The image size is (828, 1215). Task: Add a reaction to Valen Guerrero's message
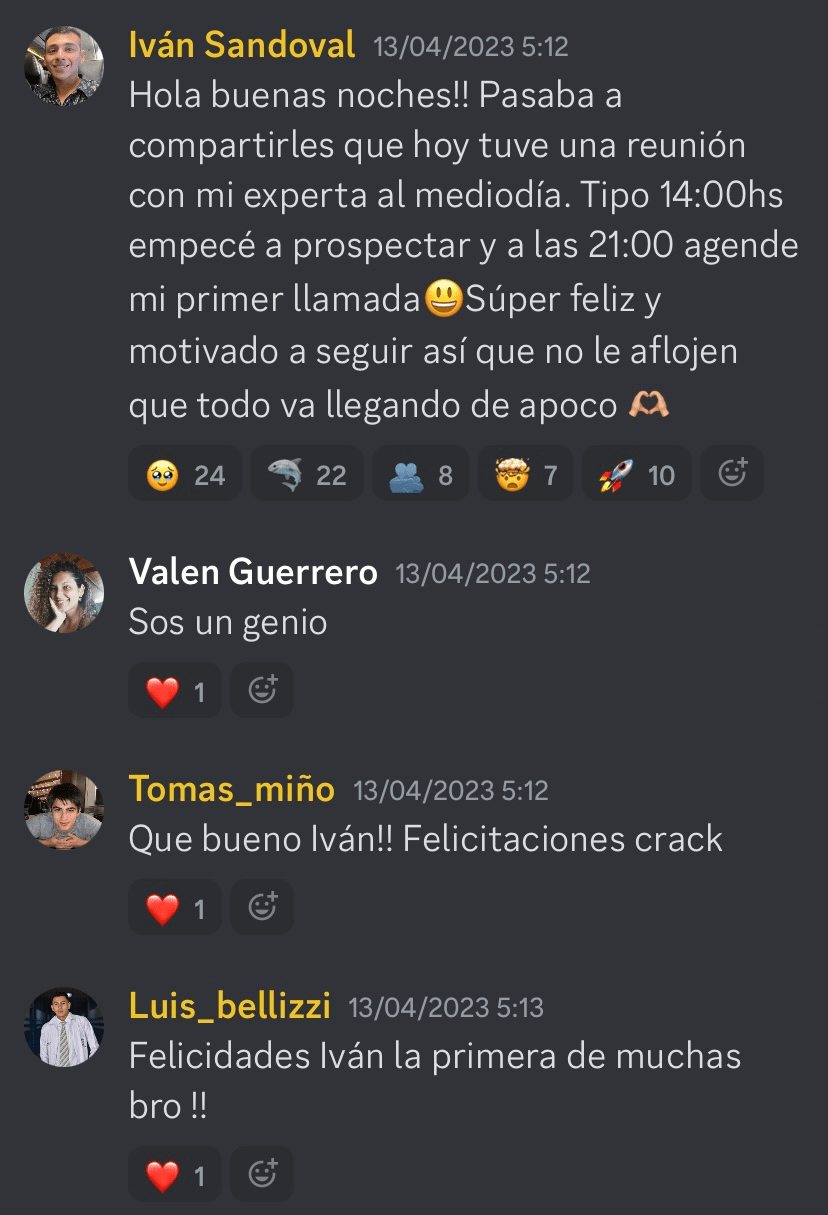pos(262,691)
